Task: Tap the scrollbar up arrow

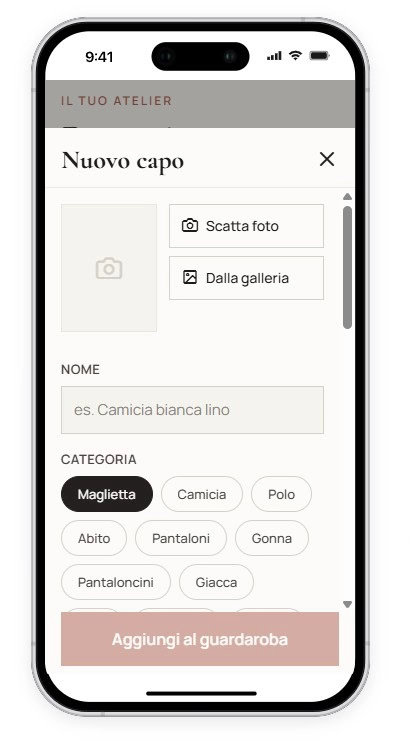Action: coord(347,197)
